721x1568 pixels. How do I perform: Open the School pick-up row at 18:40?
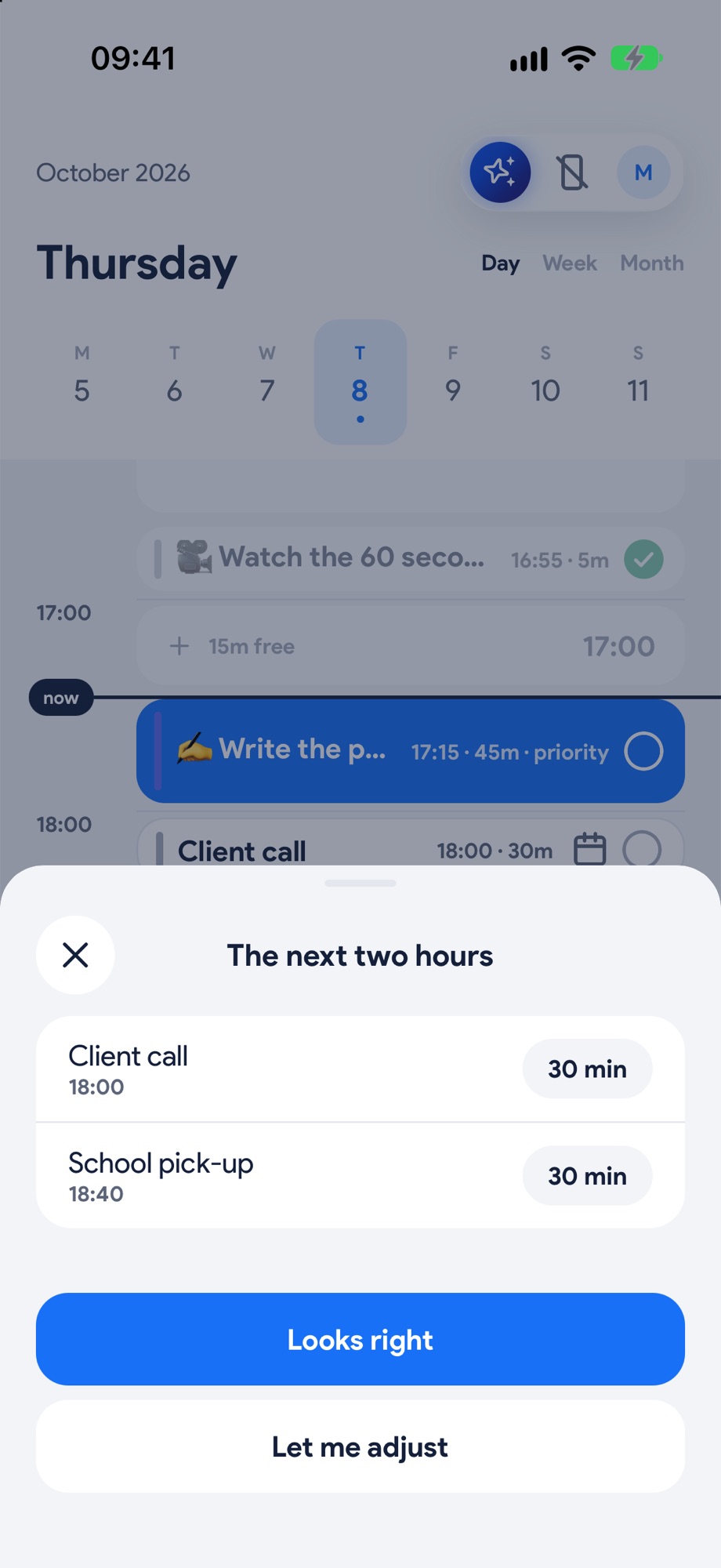[360, 1175]
